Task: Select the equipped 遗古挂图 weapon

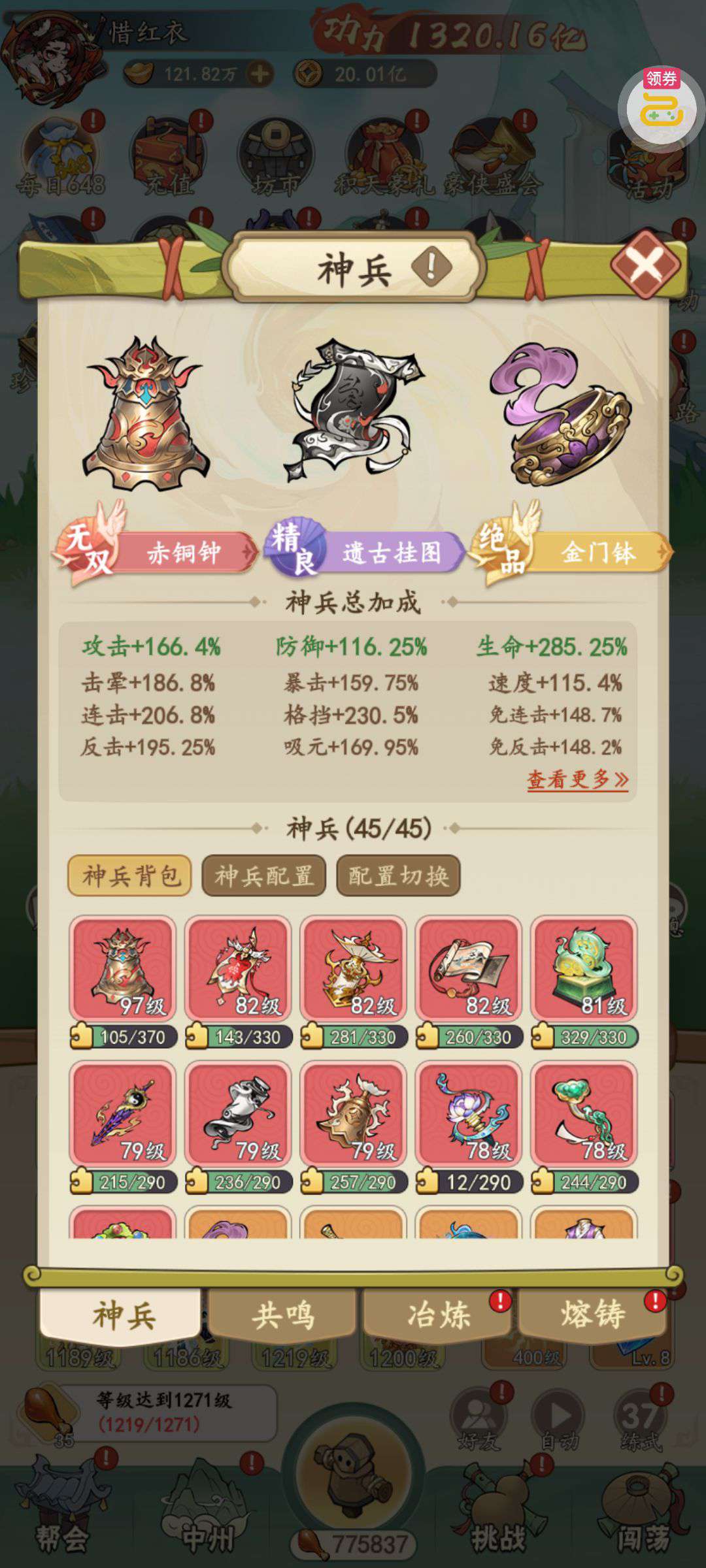Action: pyautogui.click(x=353, y=412)
